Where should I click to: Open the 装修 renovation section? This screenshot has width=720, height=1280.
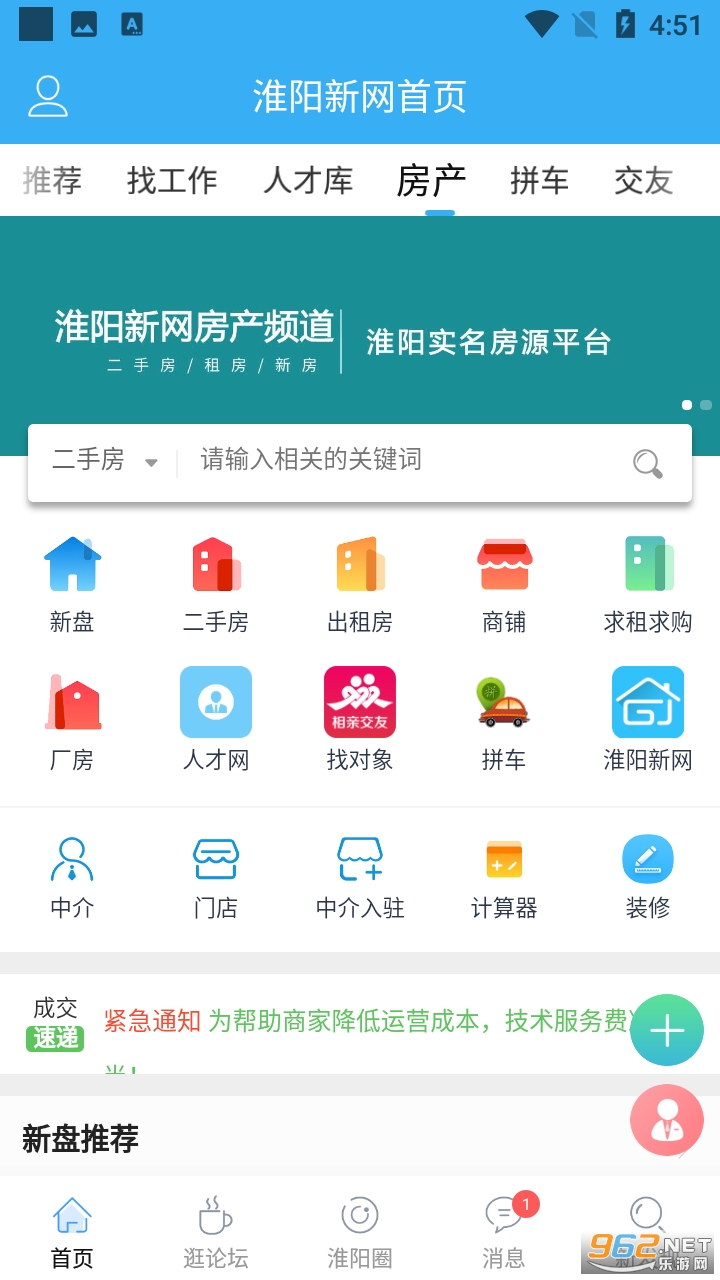[648, 878]
